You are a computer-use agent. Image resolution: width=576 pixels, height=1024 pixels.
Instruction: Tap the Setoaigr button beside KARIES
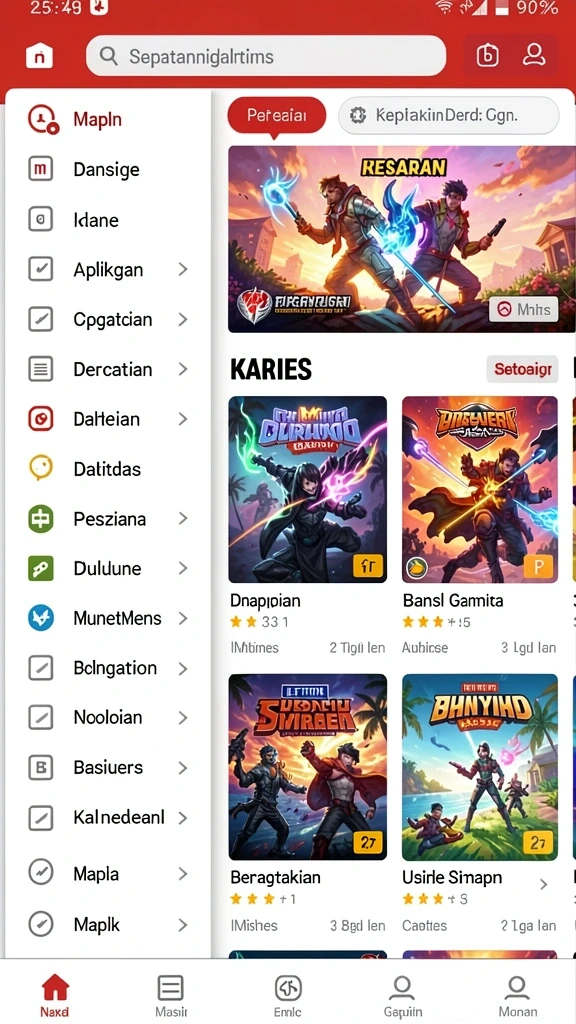pos(522,370)
